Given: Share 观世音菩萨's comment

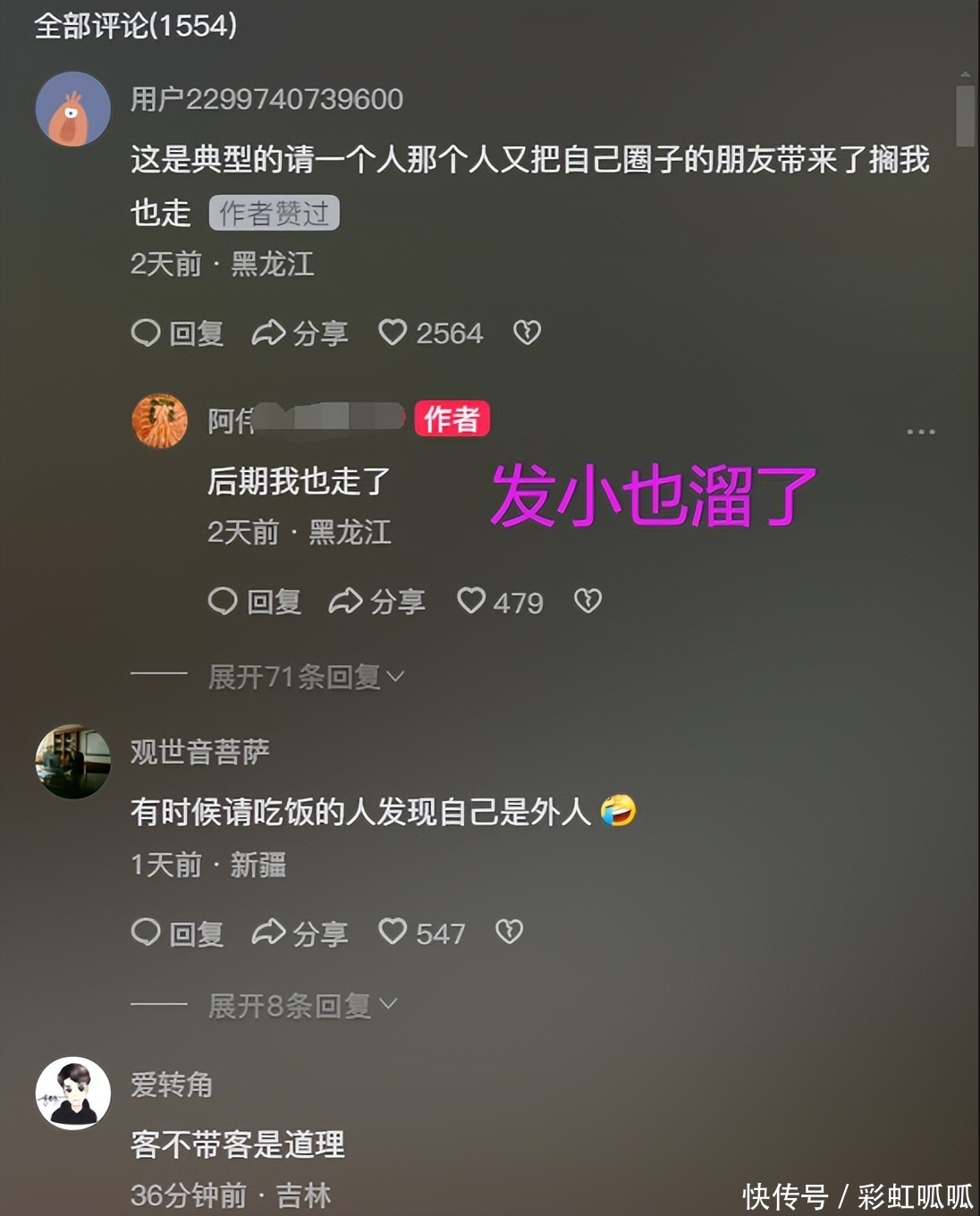Looking at the screenshot, I should click(x=300, y=933).
